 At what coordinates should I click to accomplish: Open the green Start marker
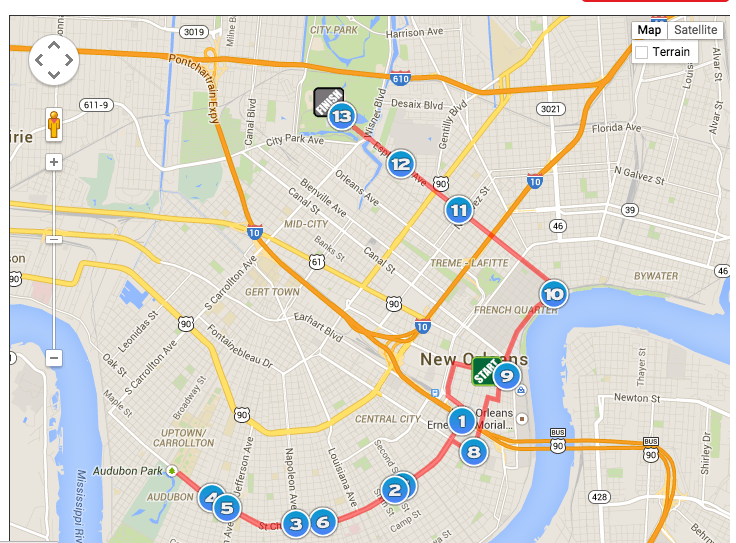pos(484,370)
